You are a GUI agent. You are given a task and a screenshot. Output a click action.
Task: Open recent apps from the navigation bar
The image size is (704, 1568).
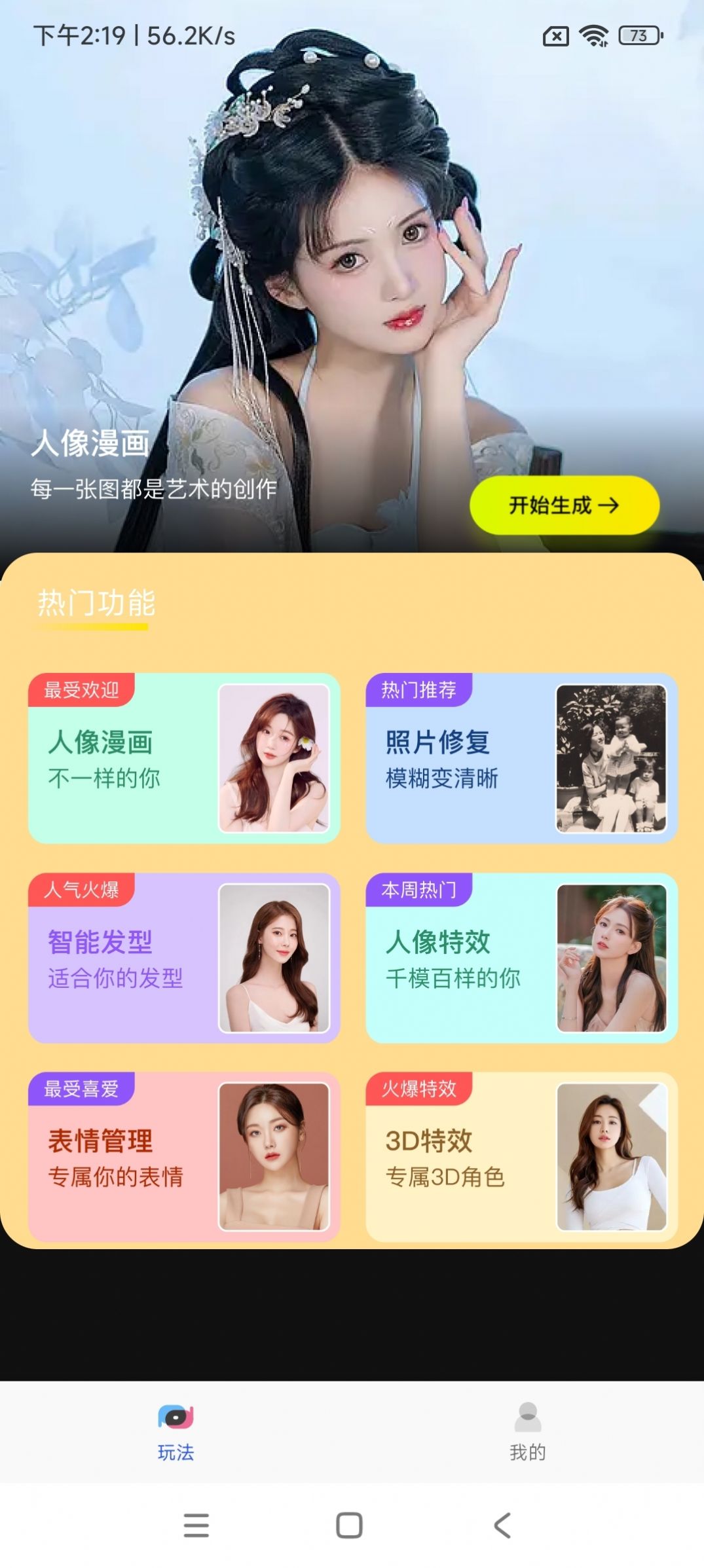196,1525
